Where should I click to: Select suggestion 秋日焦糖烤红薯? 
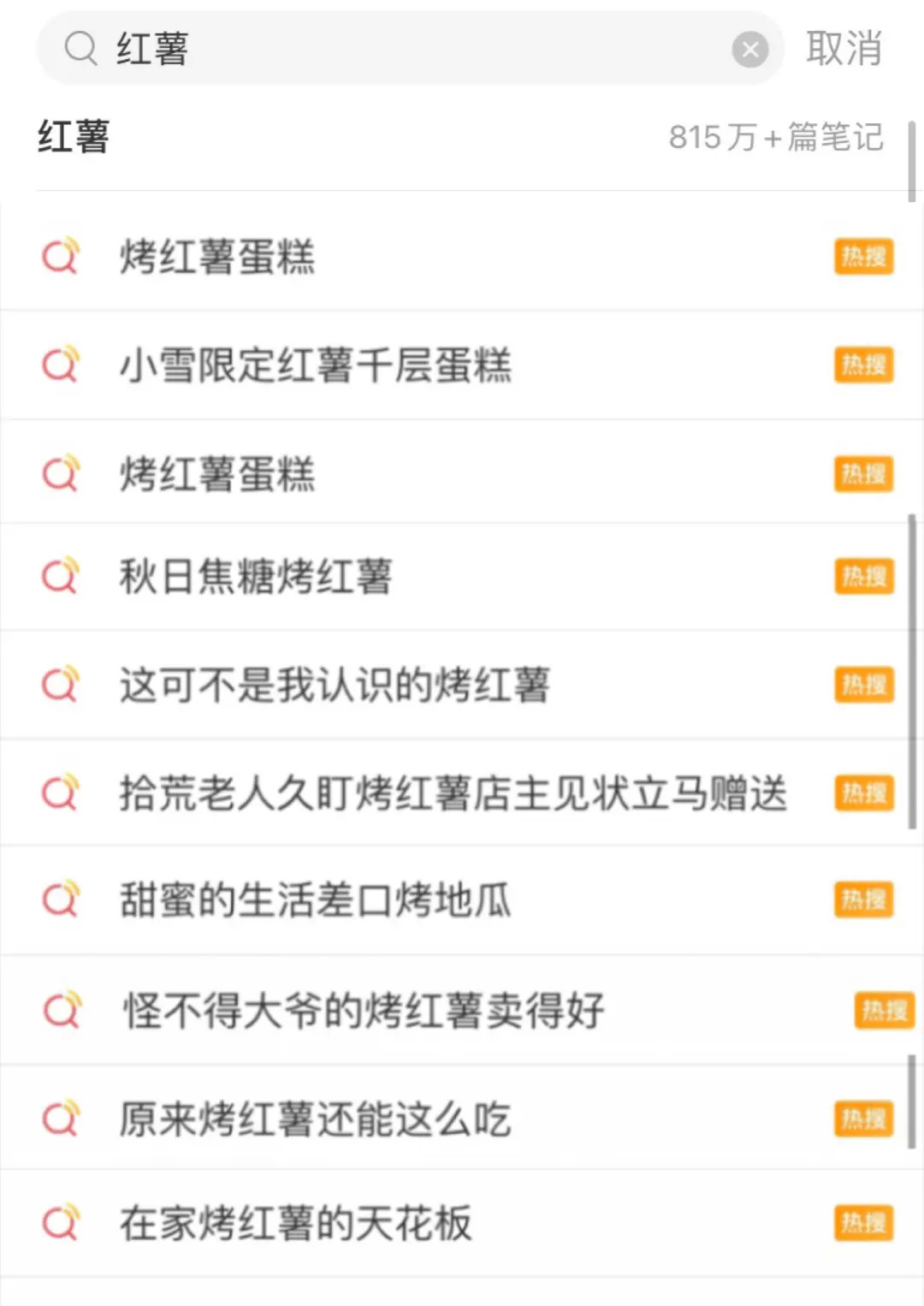462,576
